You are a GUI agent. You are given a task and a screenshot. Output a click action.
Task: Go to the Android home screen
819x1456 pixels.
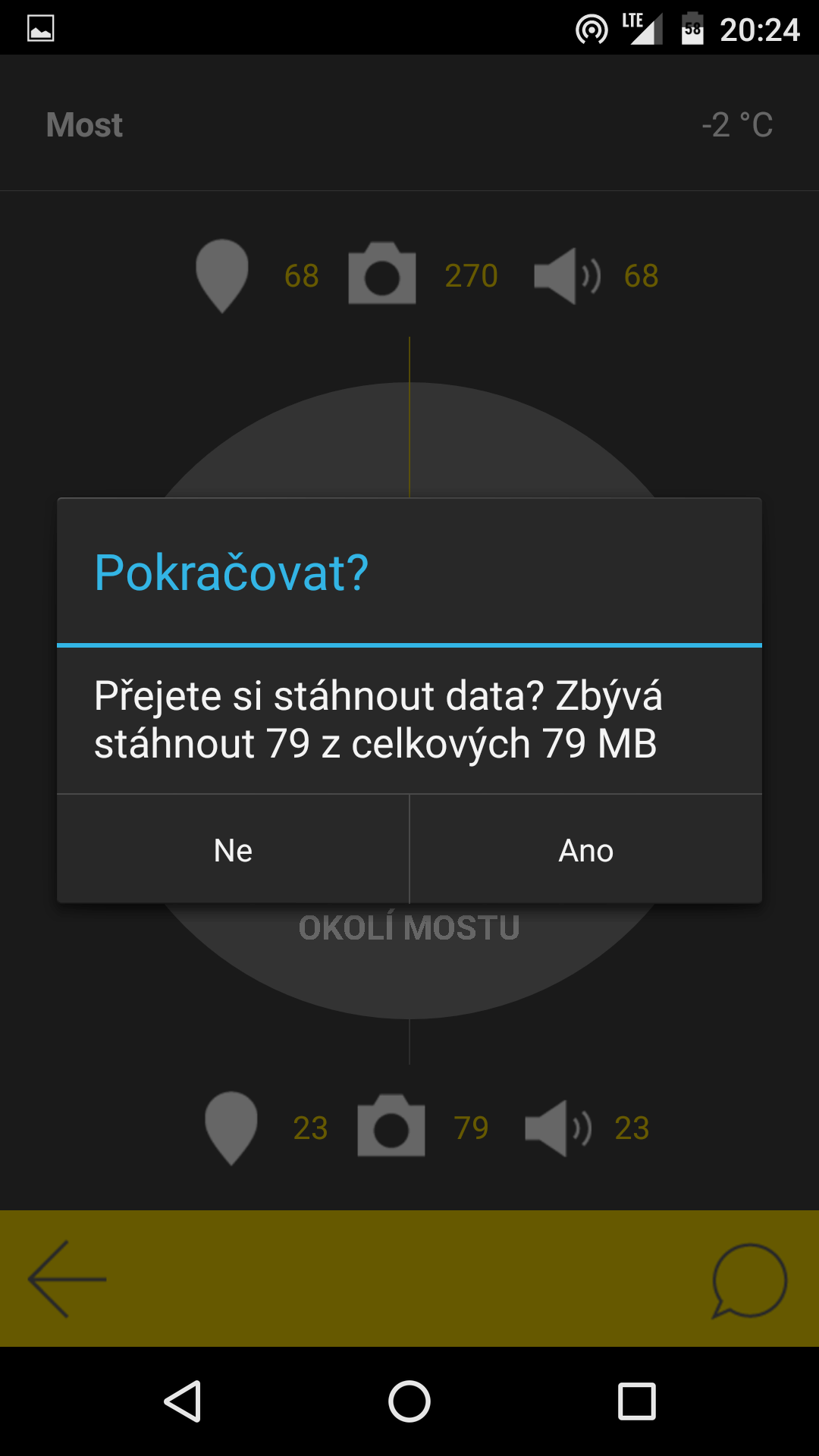[x=409, y=1401]
